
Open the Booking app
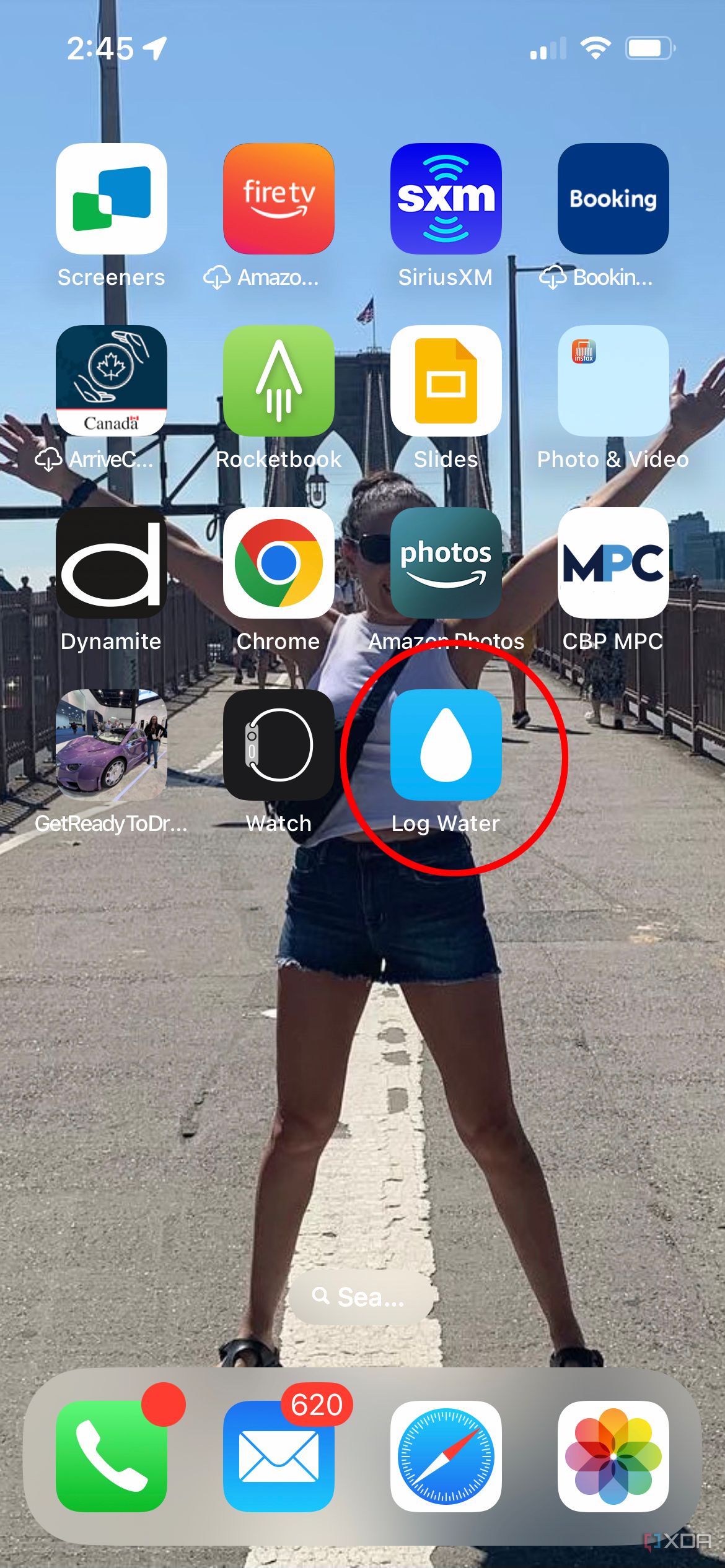613,199
